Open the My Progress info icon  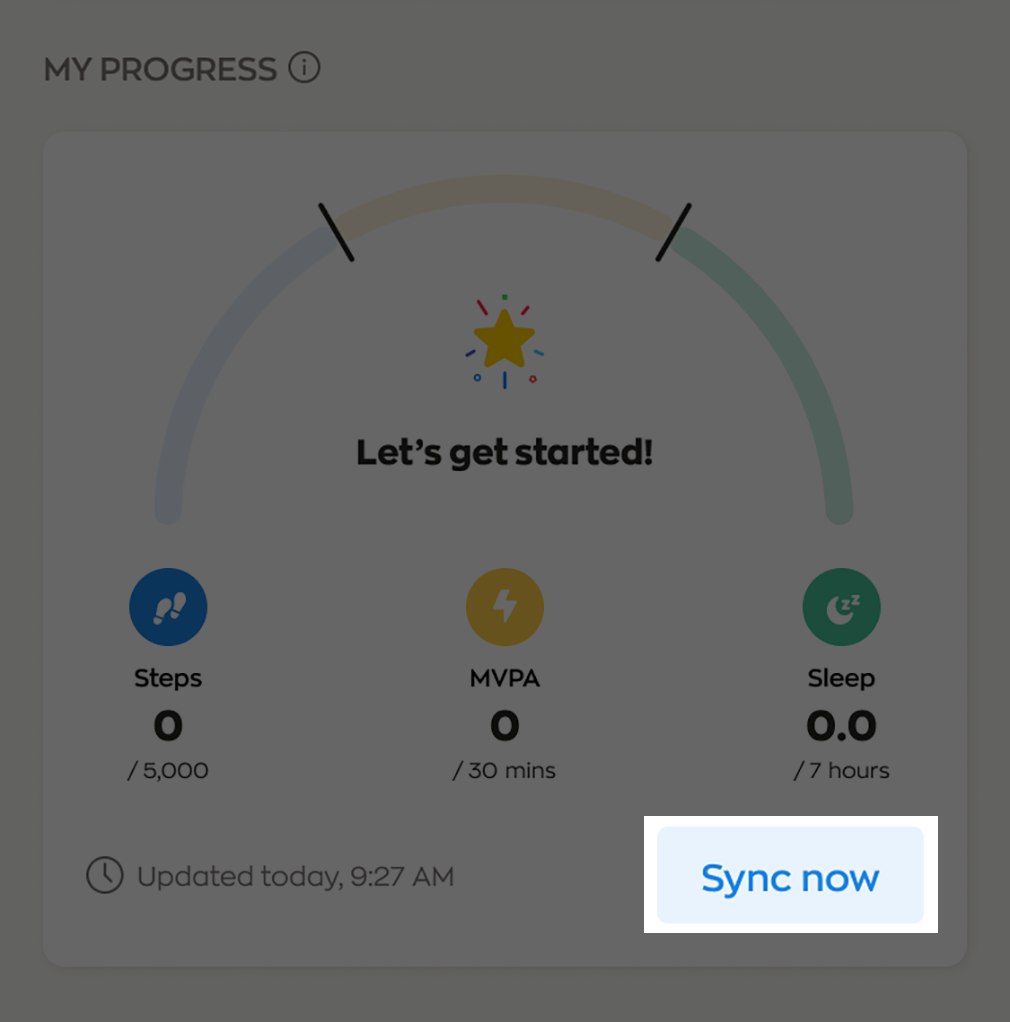point(304,68)
